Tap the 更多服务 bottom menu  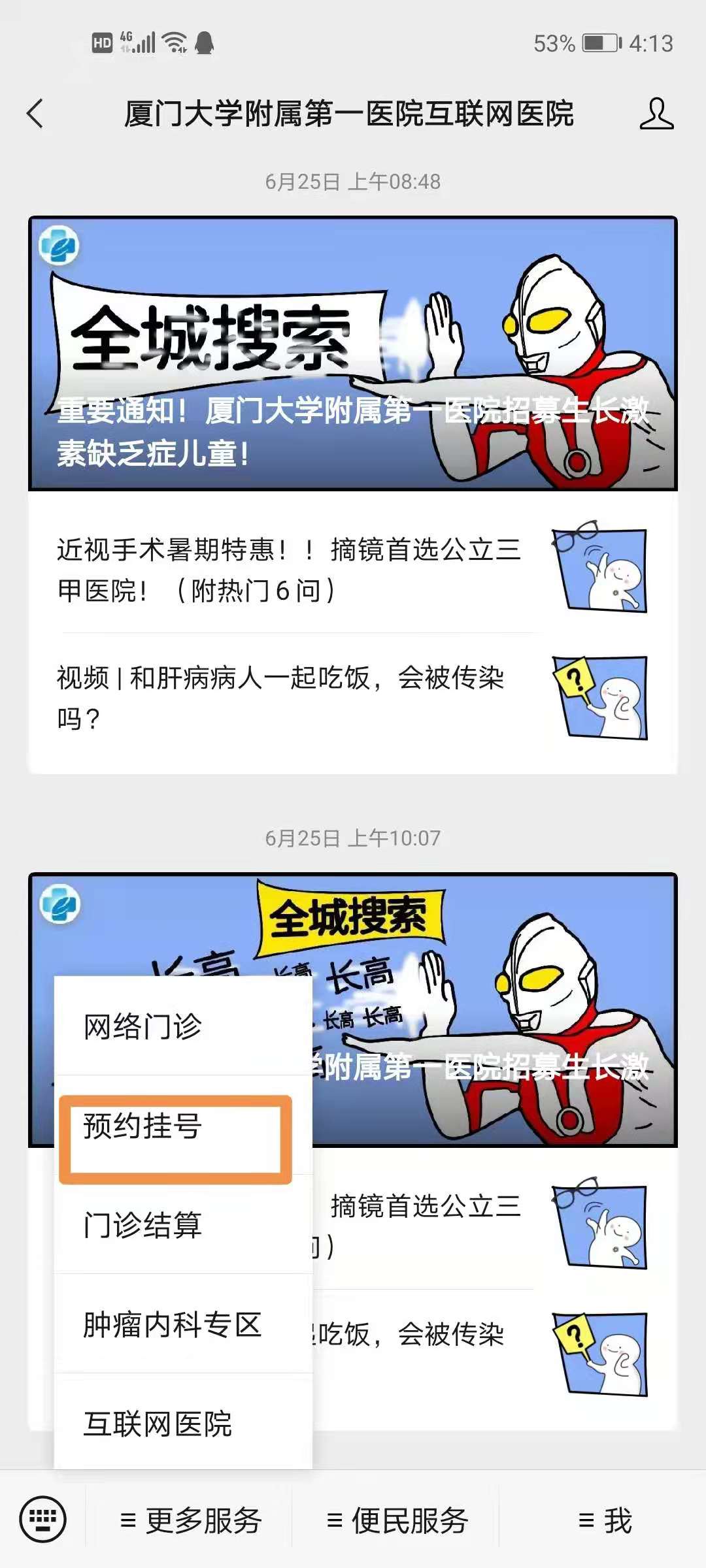[x=191, y=1520]
